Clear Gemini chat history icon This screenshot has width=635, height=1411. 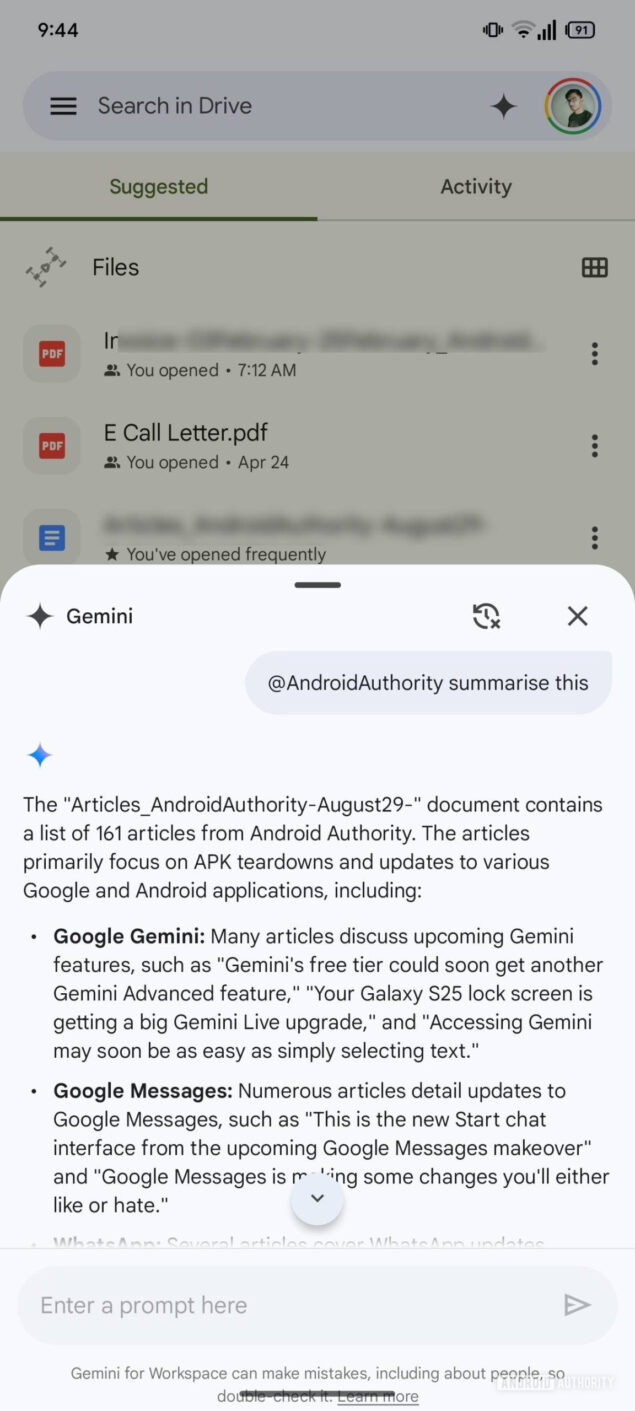click(486, 616)
